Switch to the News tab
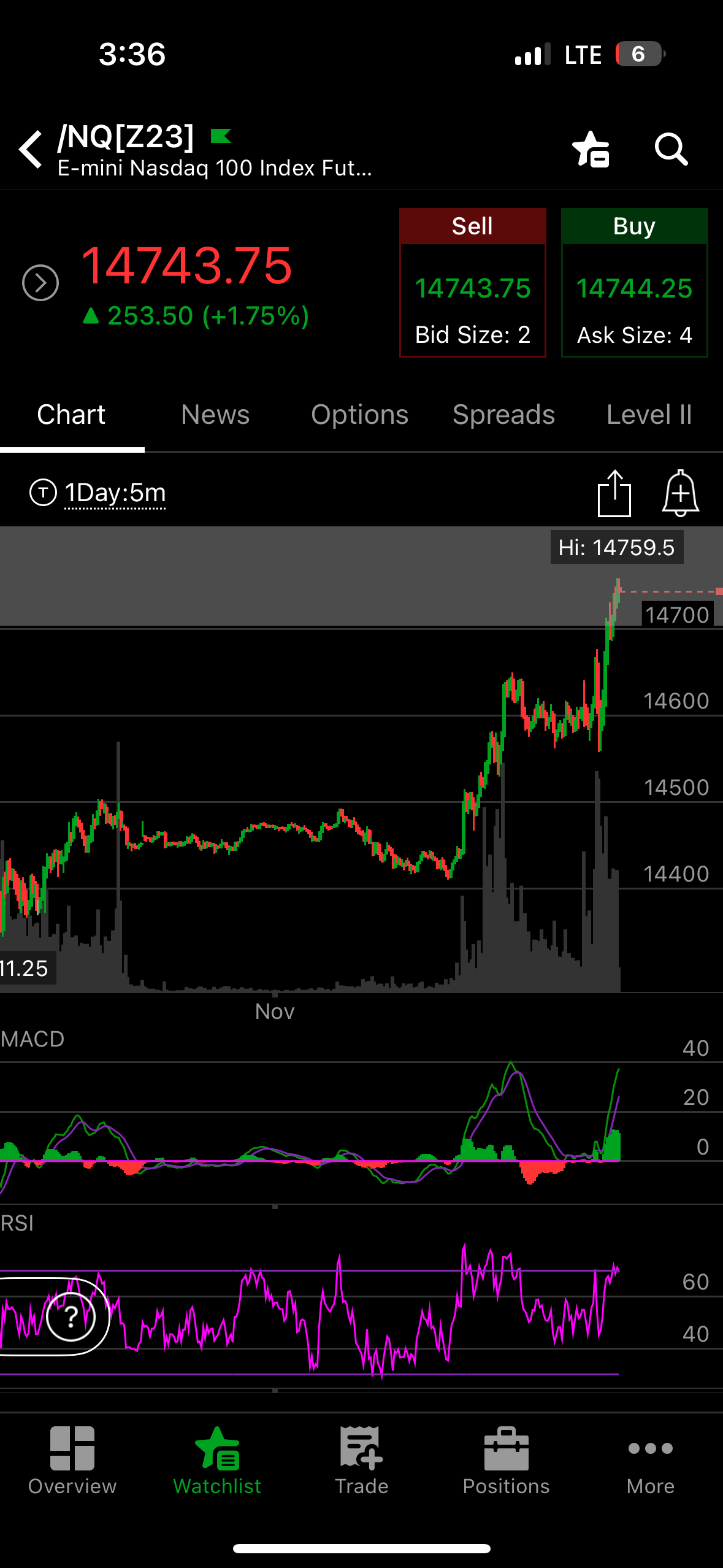The image size is (723, 1568). coord(215,415)
